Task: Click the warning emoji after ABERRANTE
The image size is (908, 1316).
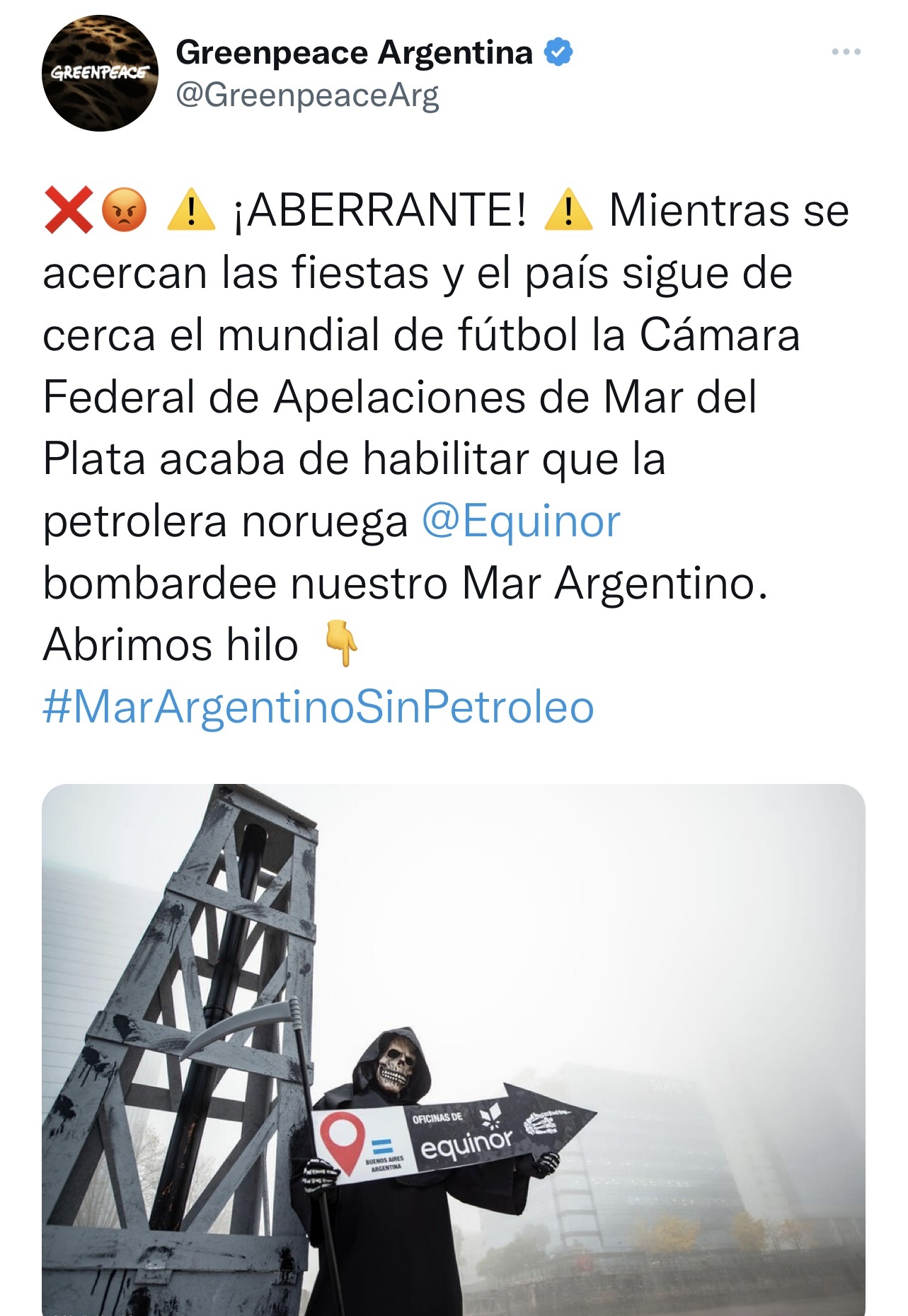Action: (x=567, y=209)
